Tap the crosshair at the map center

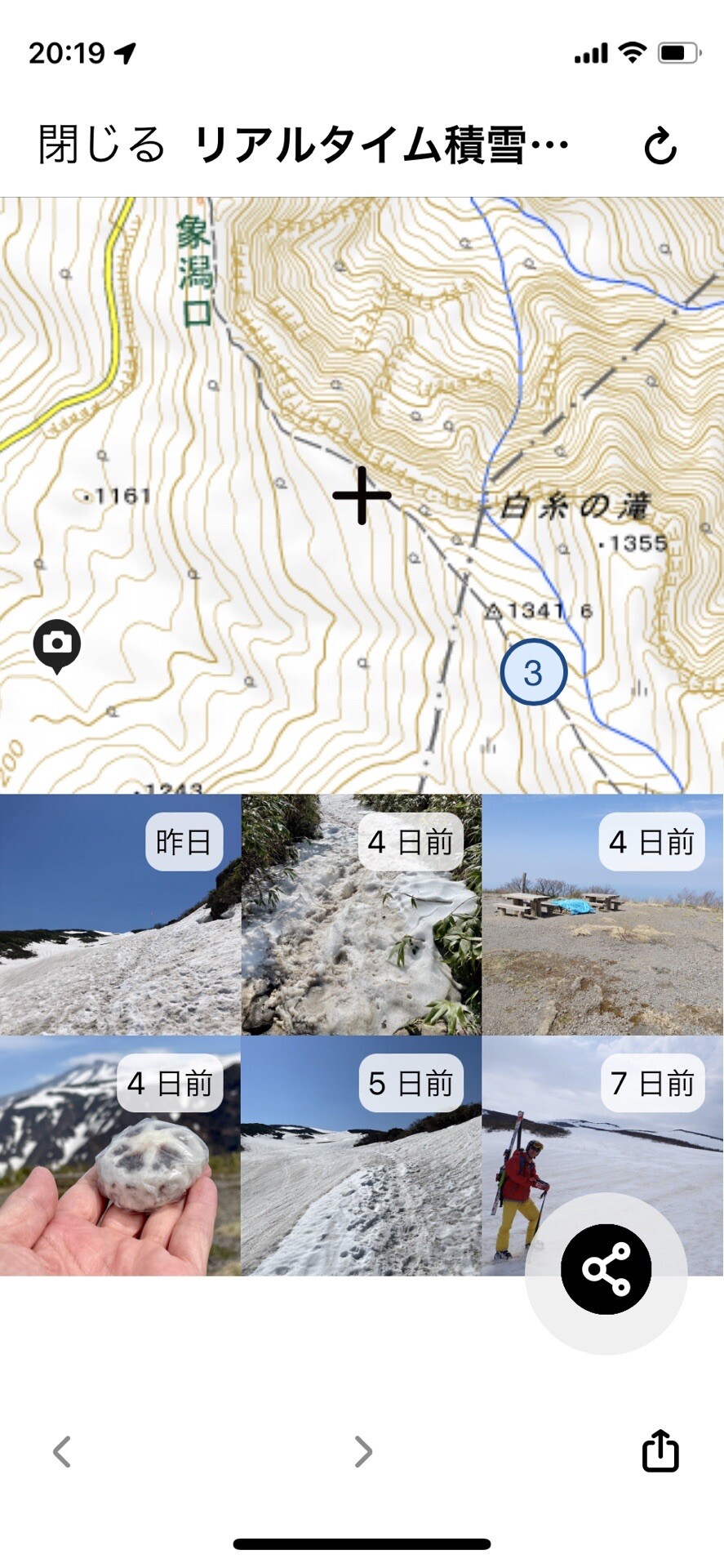pos(362,497)
